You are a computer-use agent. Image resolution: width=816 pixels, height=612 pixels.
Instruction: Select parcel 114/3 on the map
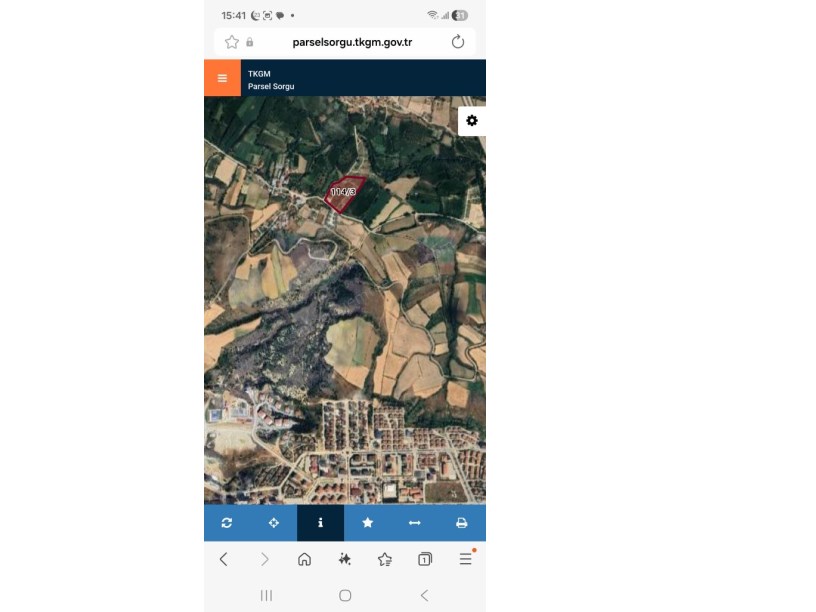tap(343, 193)
